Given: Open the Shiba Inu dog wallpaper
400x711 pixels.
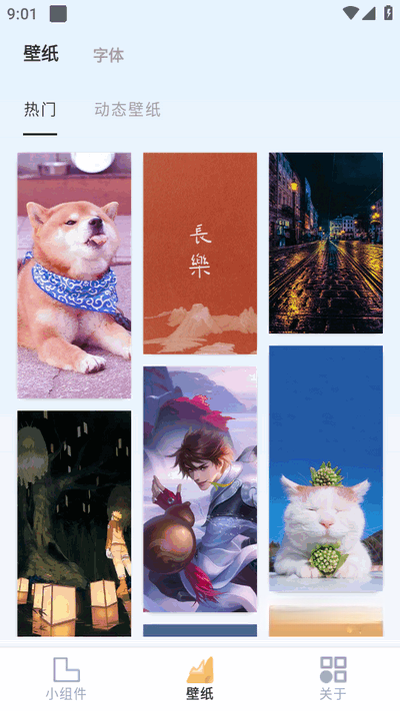Looking at the screenshot, I should click(x=74, y=275).
